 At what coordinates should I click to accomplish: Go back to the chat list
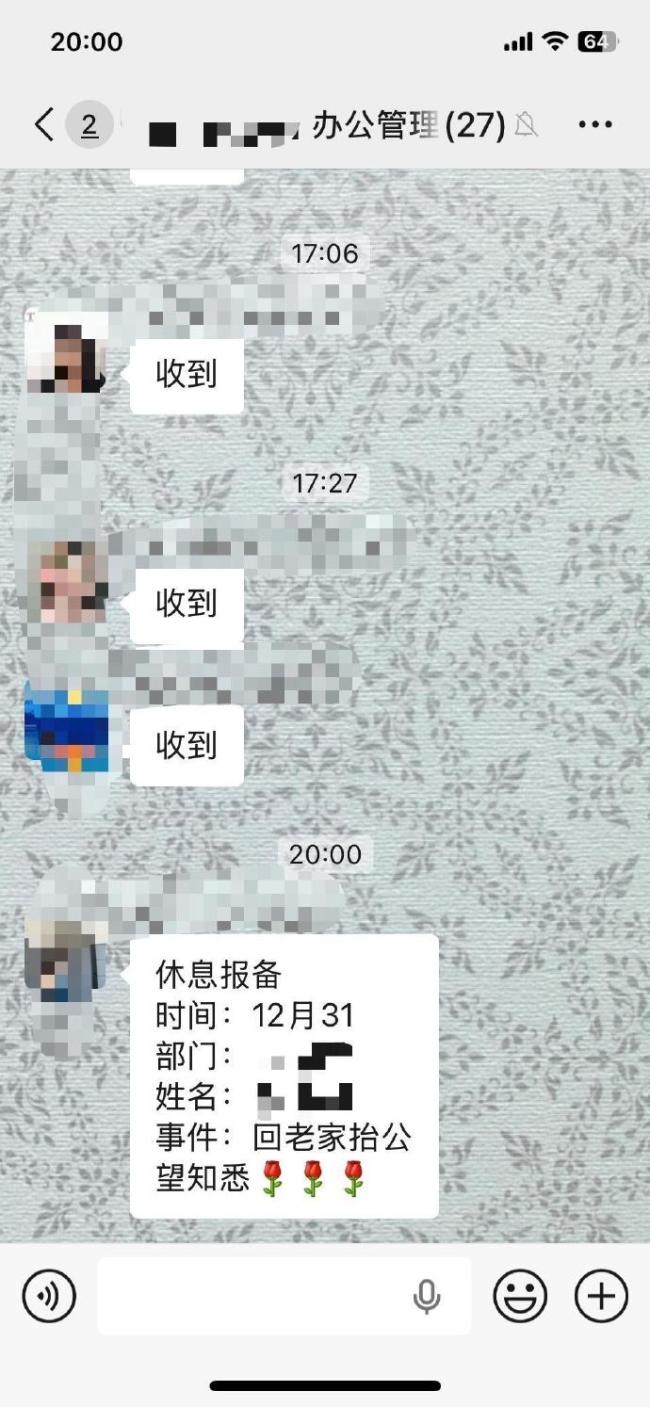(x=43, y=125)
